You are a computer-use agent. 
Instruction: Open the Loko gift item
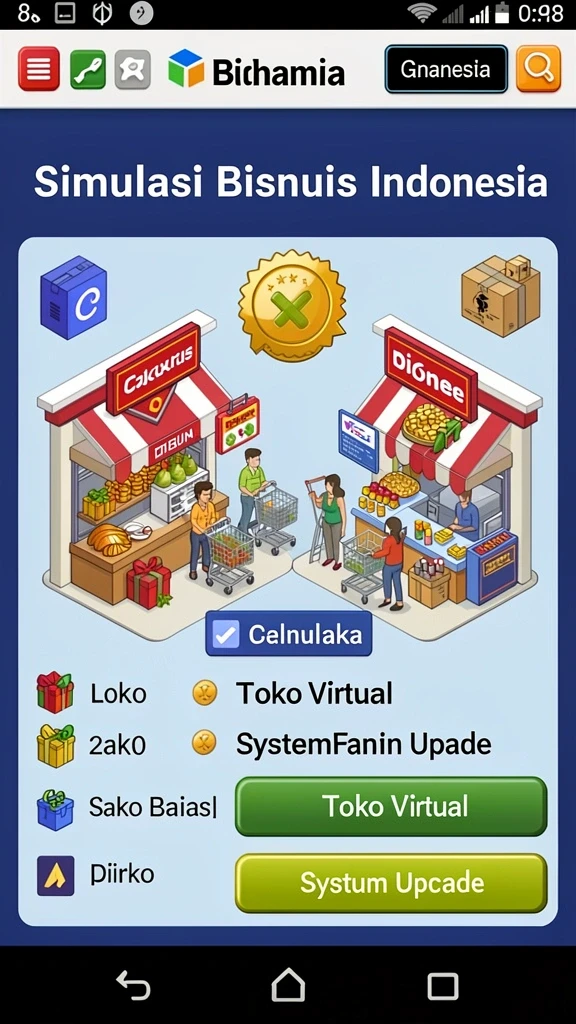[x=92, y=693]
